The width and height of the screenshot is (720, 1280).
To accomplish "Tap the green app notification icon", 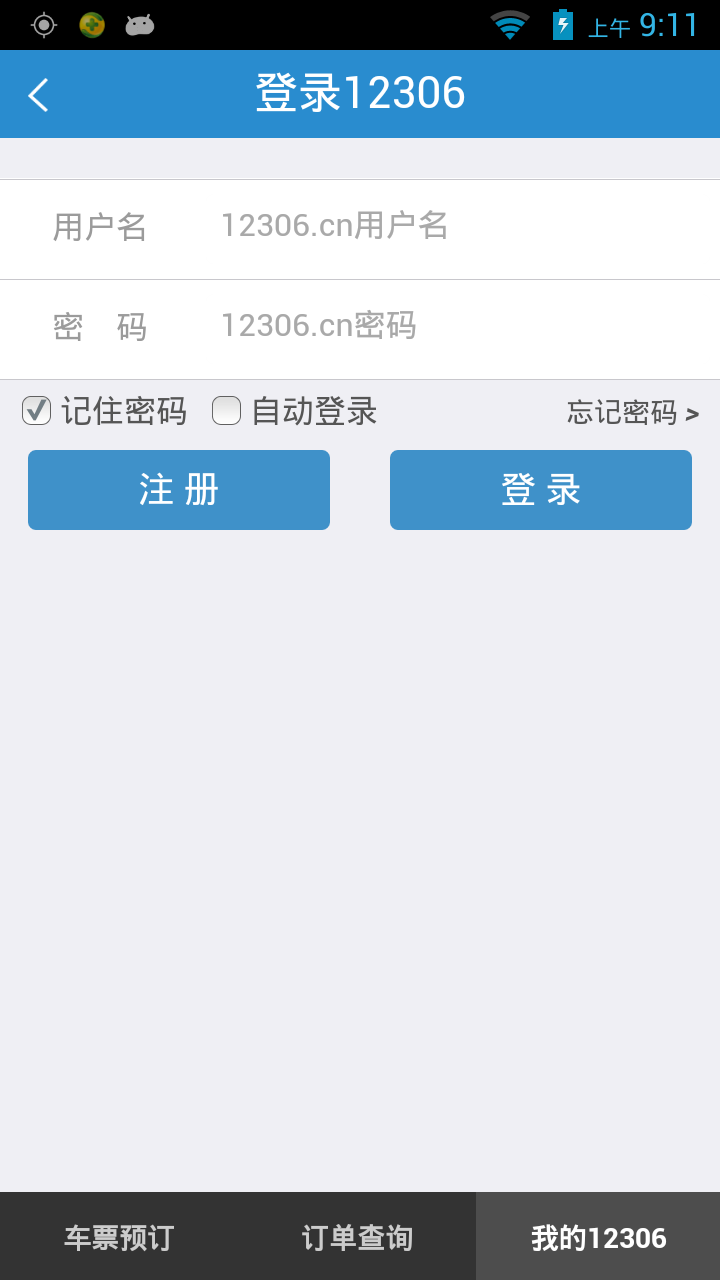I will coord(91,24).
